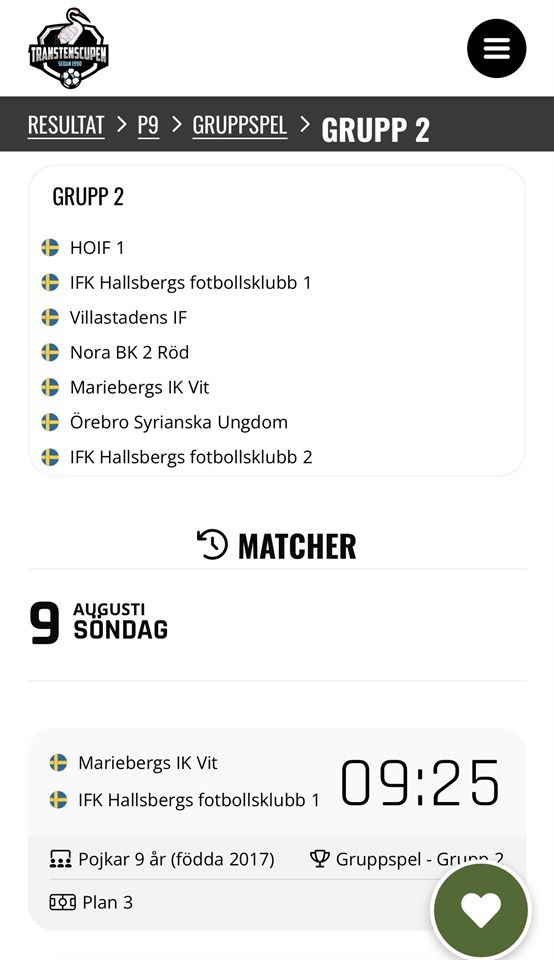The height and width of the screenshot is (960, 554).
Task: Open the hamburger menu button
Action: coord(496,48)
